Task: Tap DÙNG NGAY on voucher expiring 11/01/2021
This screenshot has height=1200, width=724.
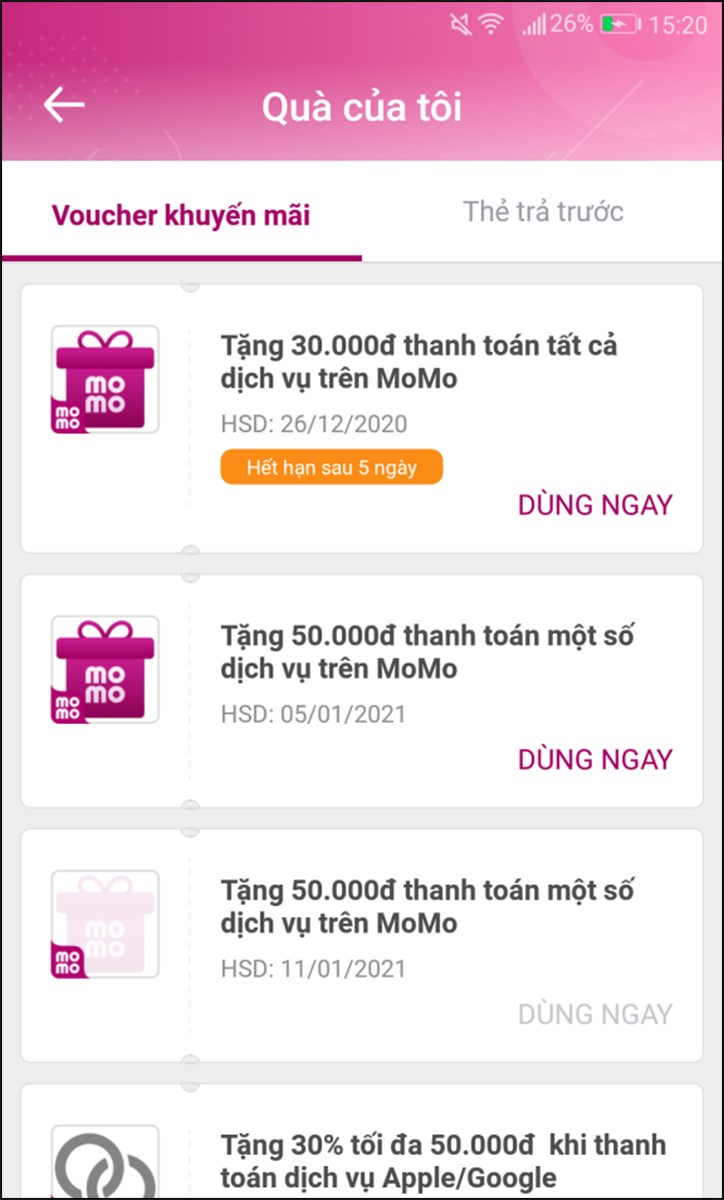Action: [x=595, y=1014]
